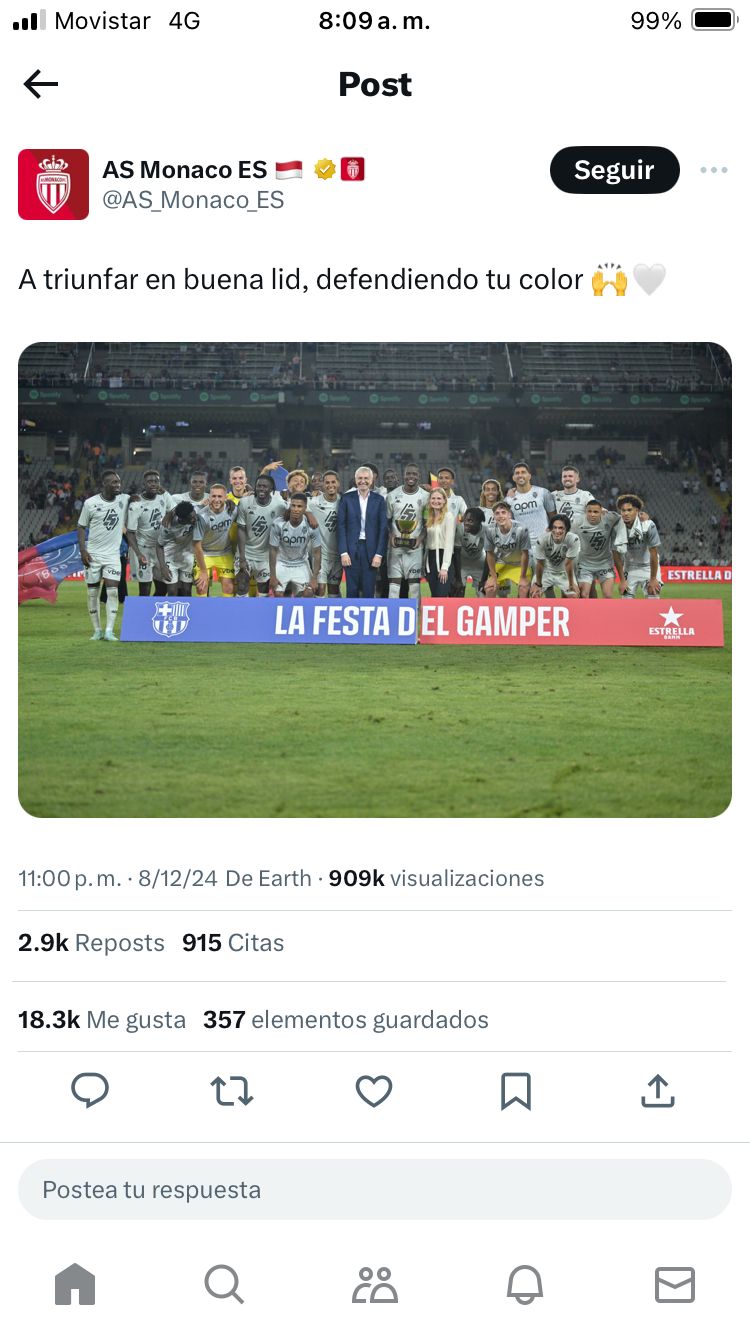View the Gamper team photo full screen
The width and height of the screenshot is (750, 1334).
(375, 580)
